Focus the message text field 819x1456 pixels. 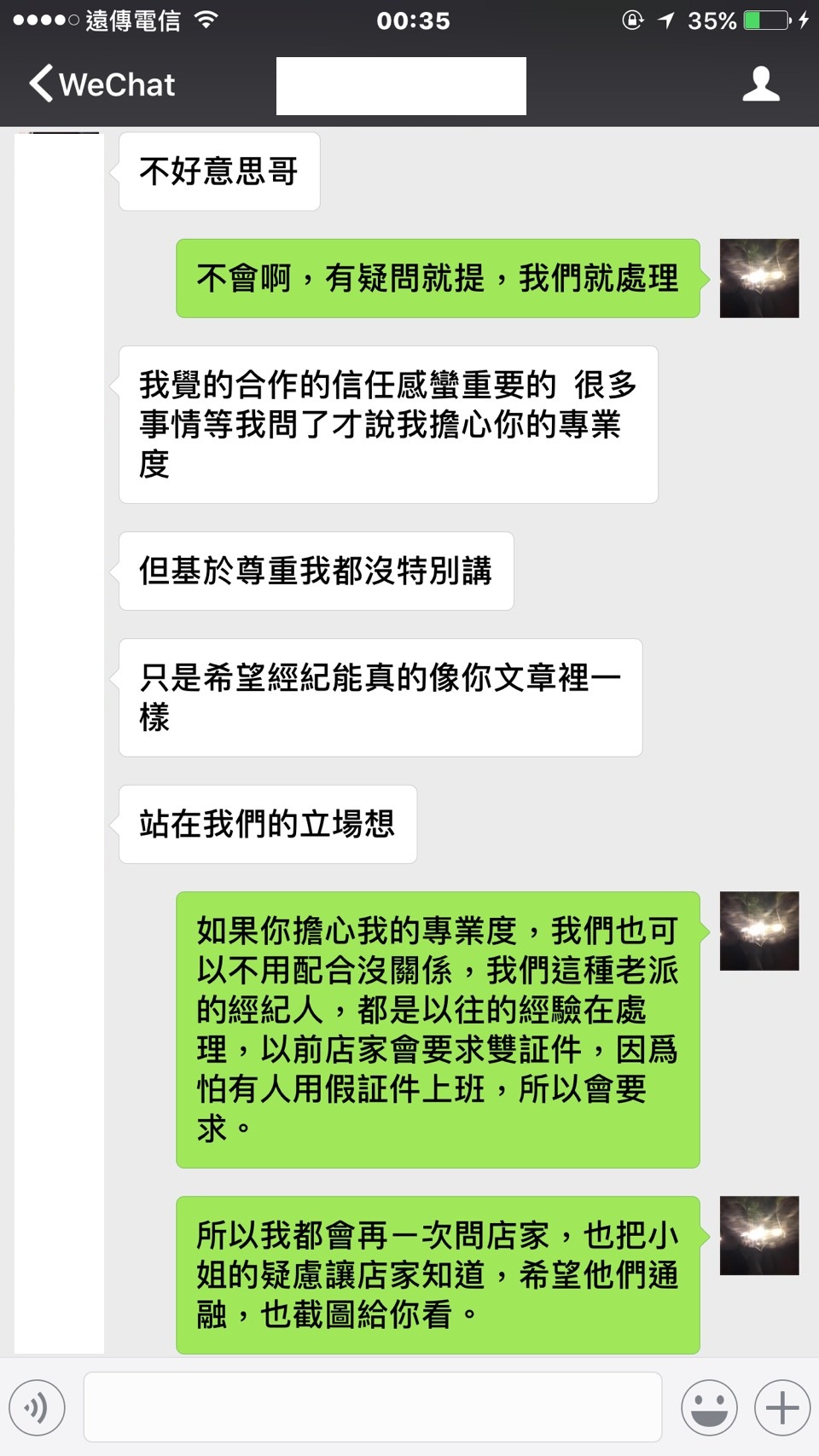pos(373,1407)
